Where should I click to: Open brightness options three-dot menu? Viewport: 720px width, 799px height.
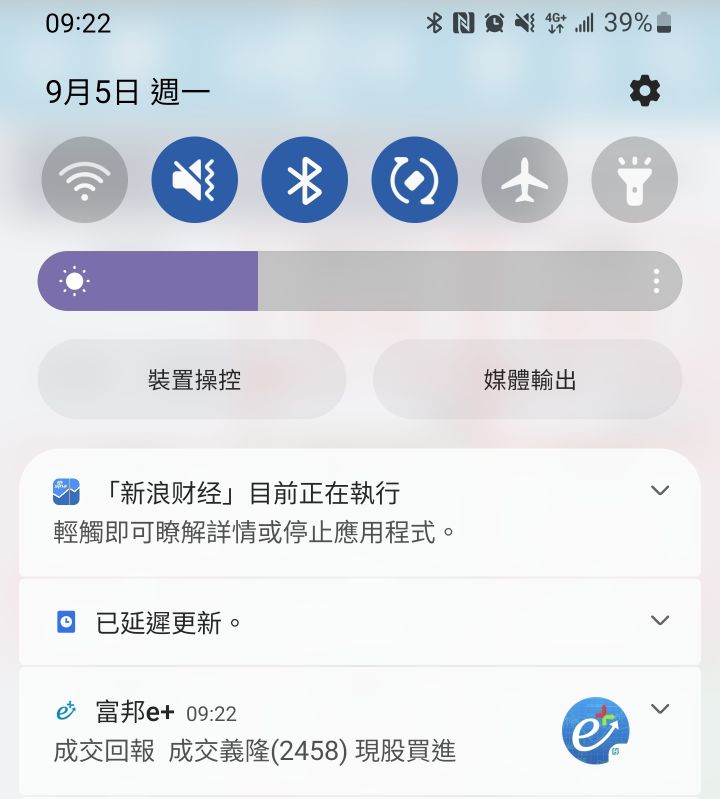(x=656, y=281)
